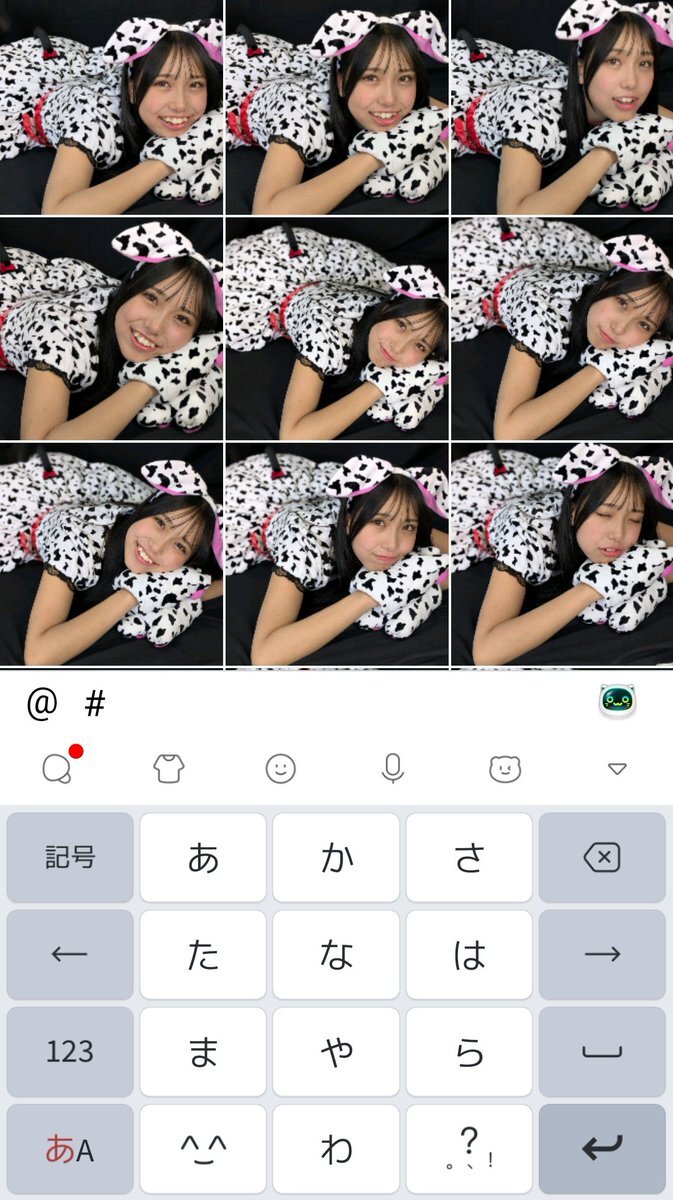Tap the あ kana key
The width and height of the screenshot is (673, 1200).
coord(203,857)
